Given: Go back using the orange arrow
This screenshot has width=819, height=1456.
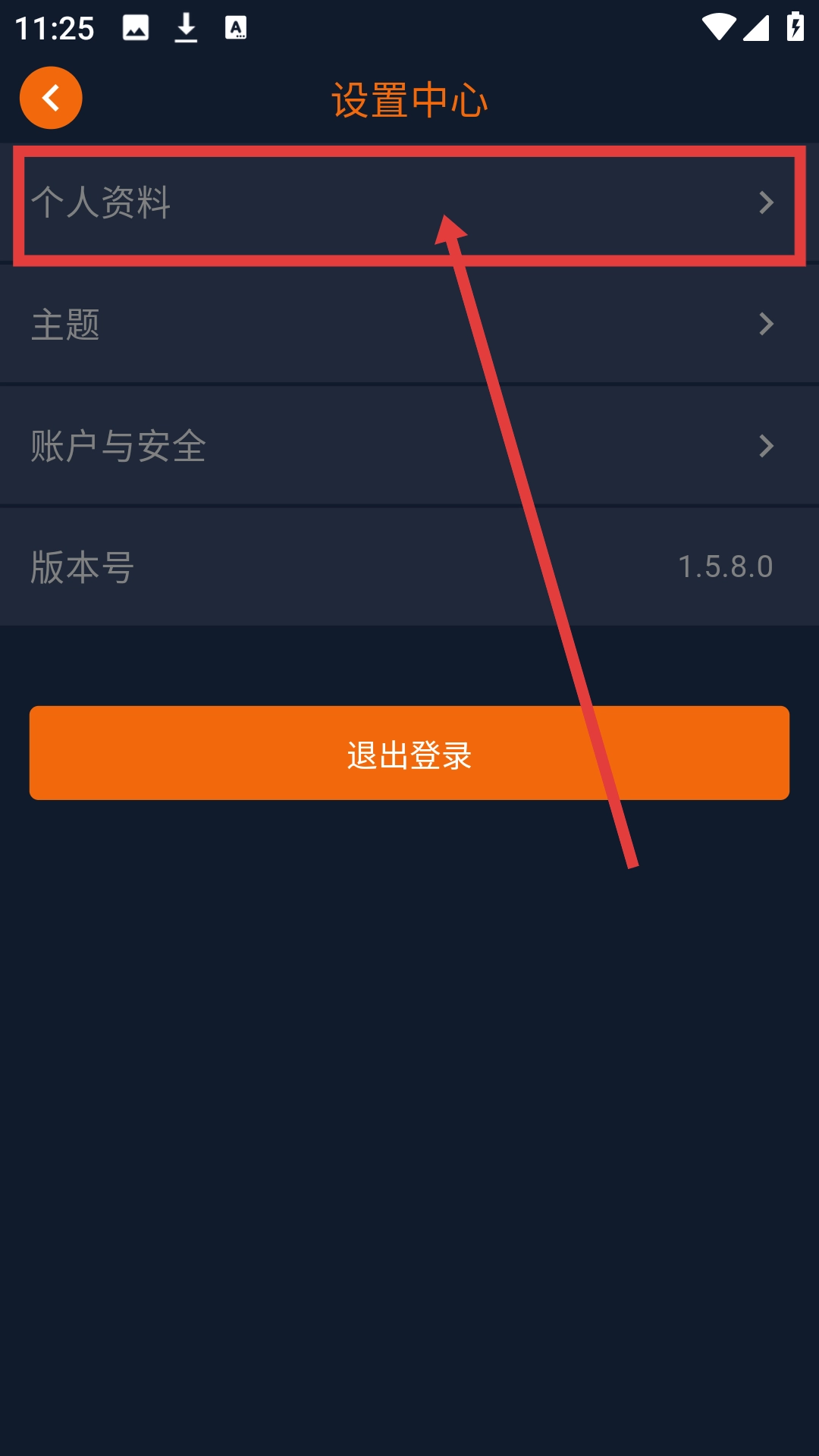Looking at the screenshot, I should tap(51, 98).
